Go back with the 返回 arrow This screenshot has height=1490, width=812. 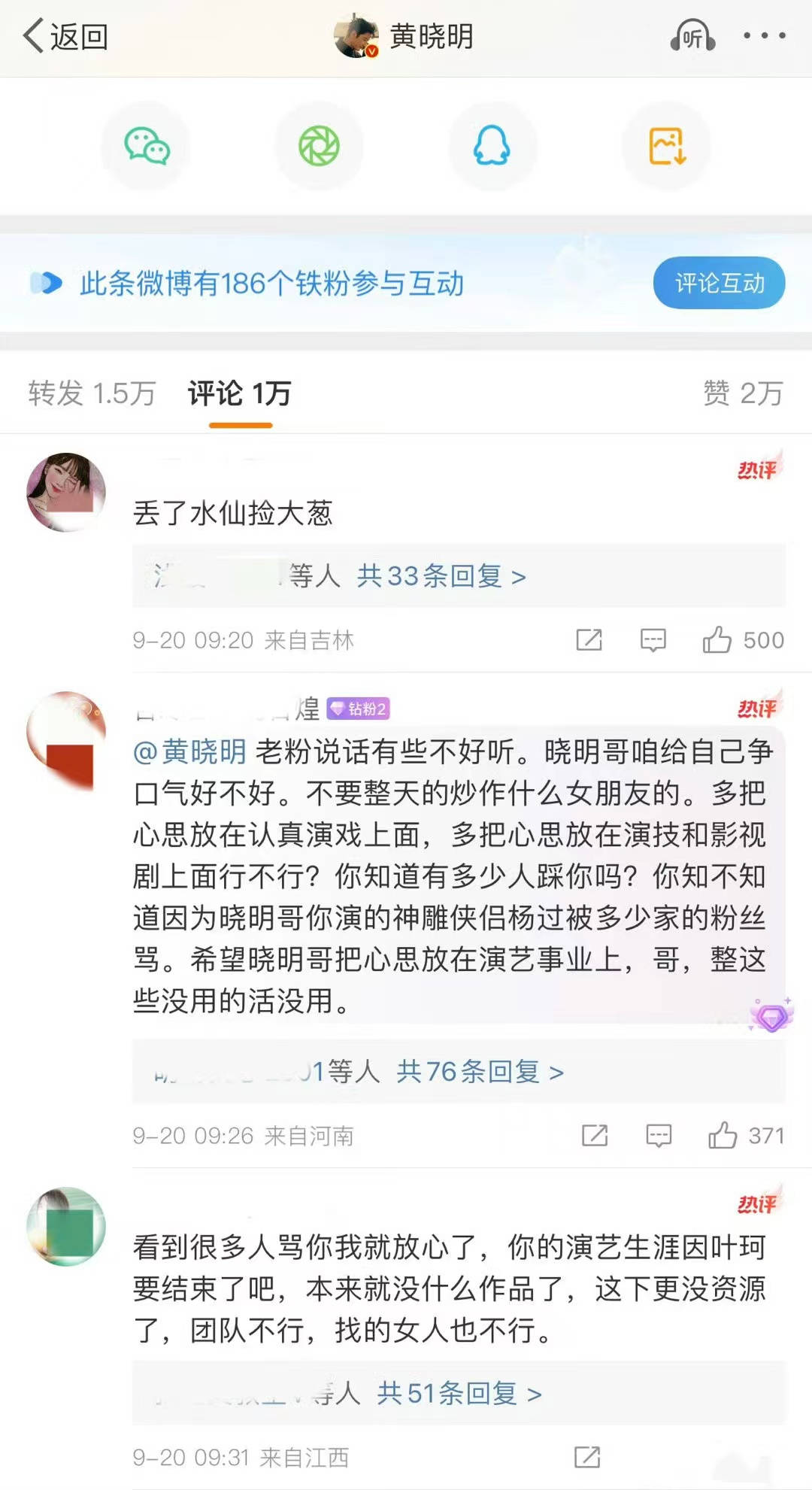65,37
